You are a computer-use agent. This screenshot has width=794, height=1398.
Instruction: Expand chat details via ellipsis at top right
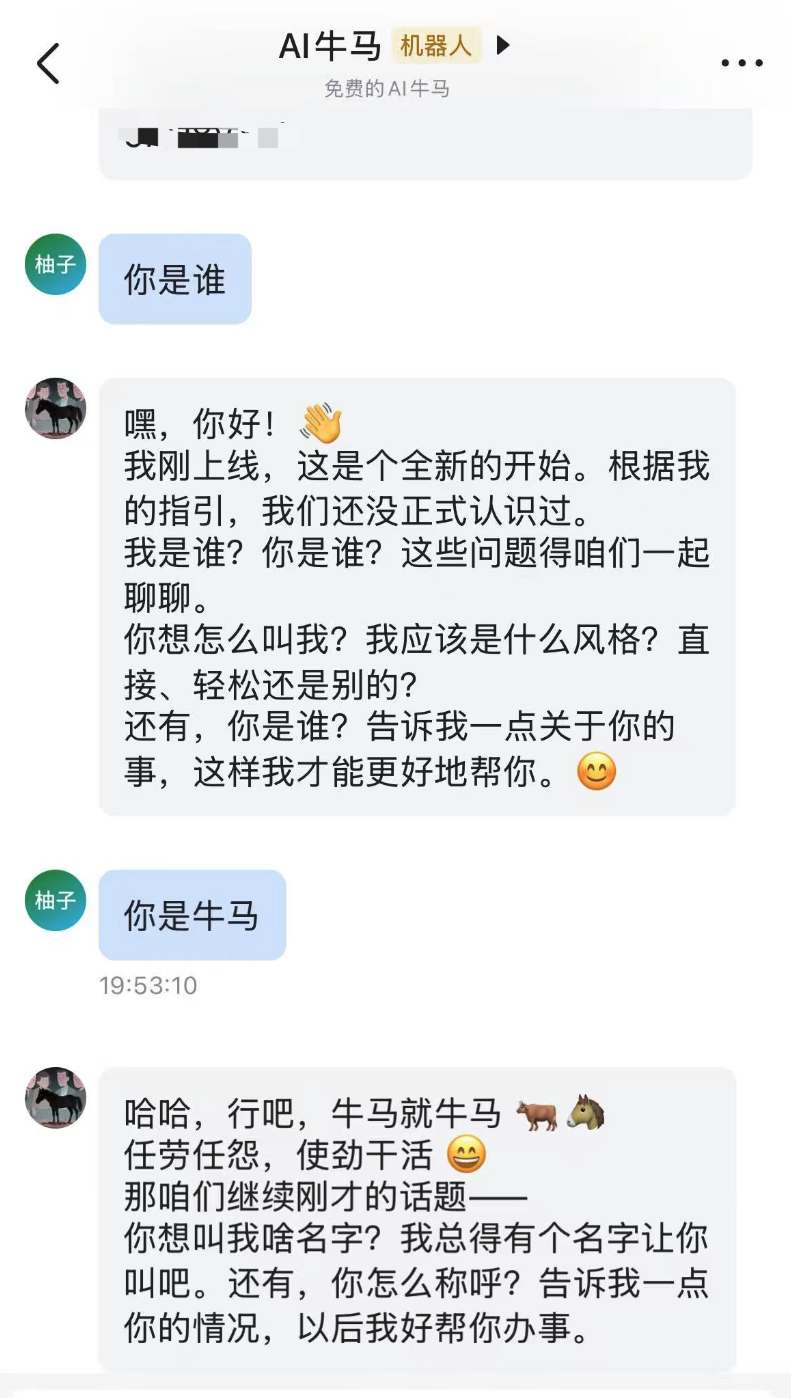point(741,62)
